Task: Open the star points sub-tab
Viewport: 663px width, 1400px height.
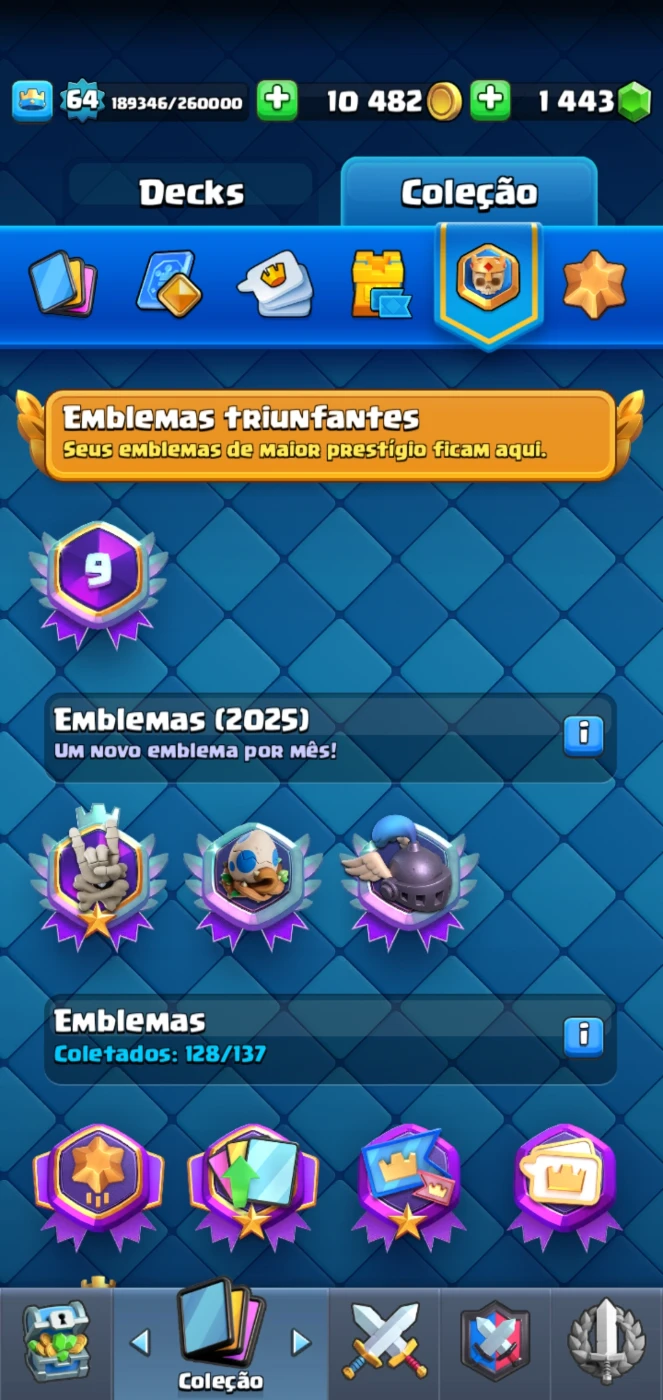Action: (x=594, y=283)
